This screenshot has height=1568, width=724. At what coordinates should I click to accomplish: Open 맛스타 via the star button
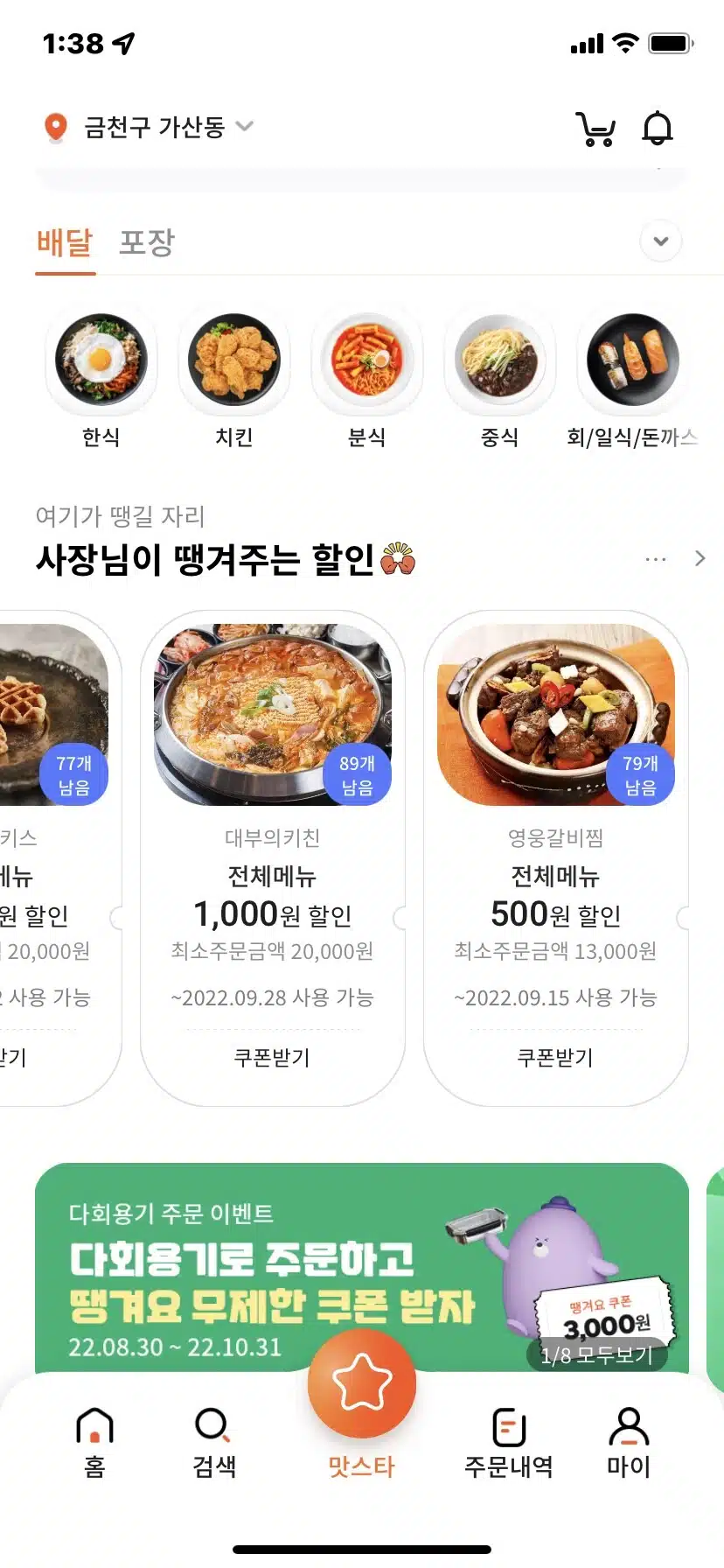[362, 1380]
